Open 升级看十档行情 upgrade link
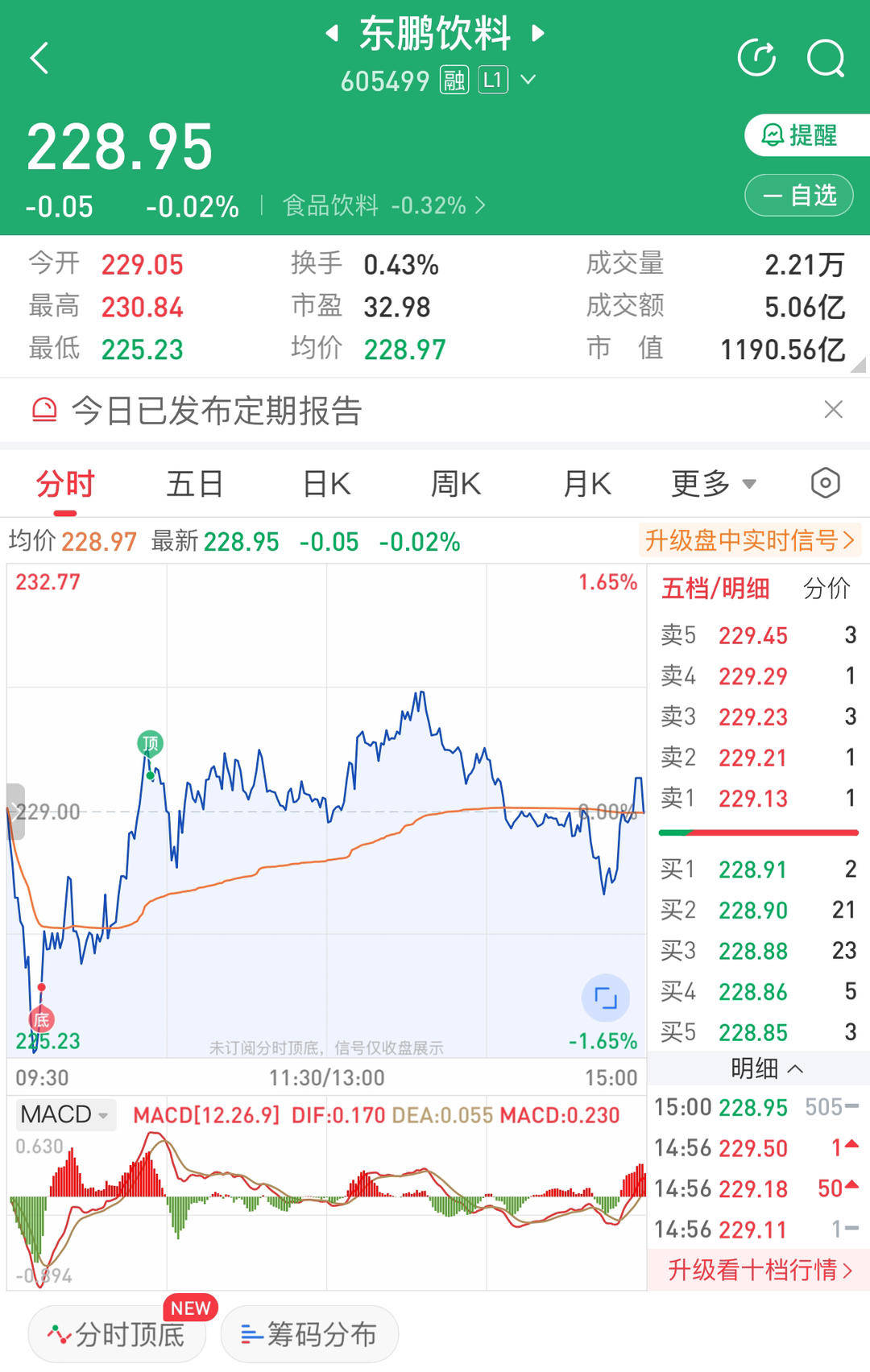This screenshot has height=1372, width=870. pyautogui.click(x=756, y=1270)
